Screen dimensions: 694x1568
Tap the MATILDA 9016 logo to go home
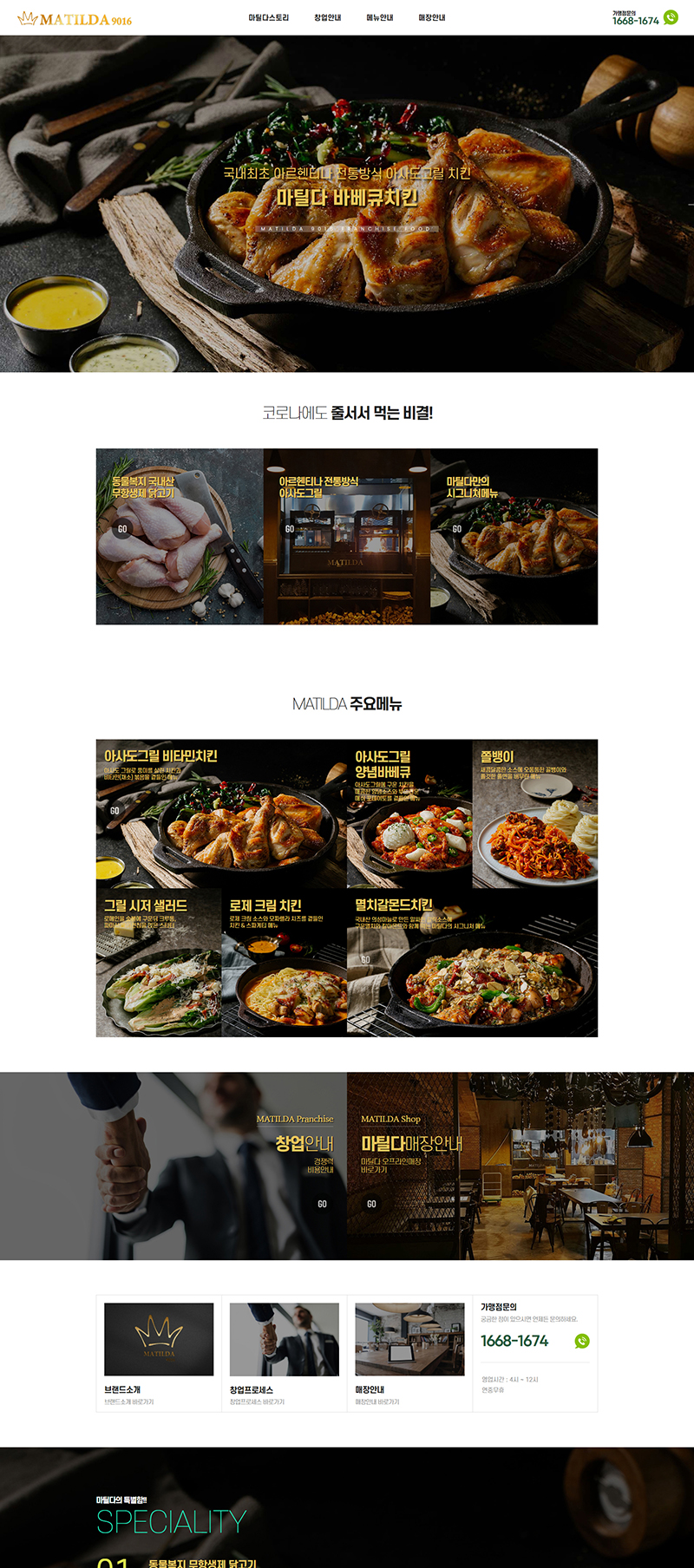coord(75,19)
